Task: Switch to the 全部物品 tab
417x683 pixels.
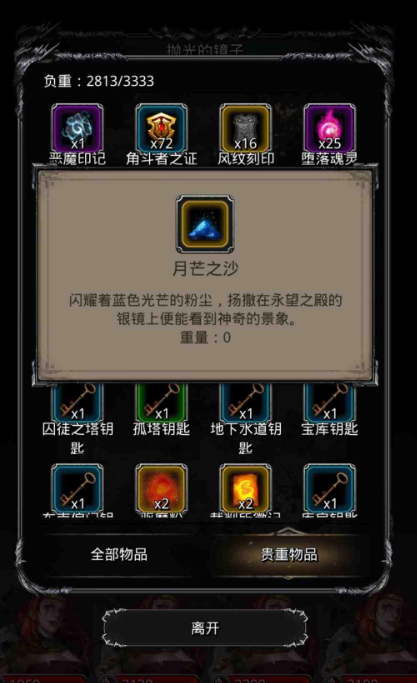Action: pos(119,555)
